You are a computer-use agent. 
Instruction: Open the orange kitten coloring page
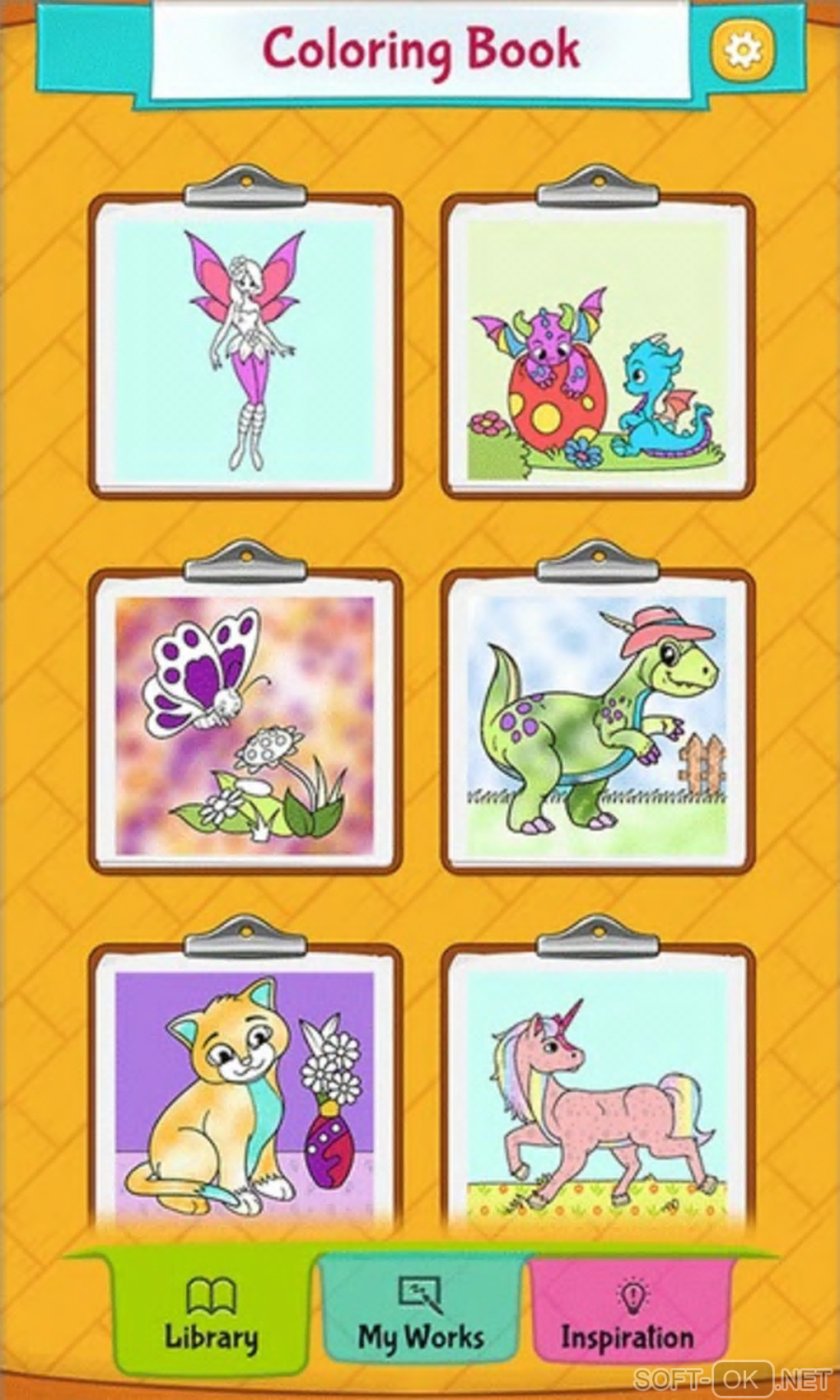[245, 1095]
